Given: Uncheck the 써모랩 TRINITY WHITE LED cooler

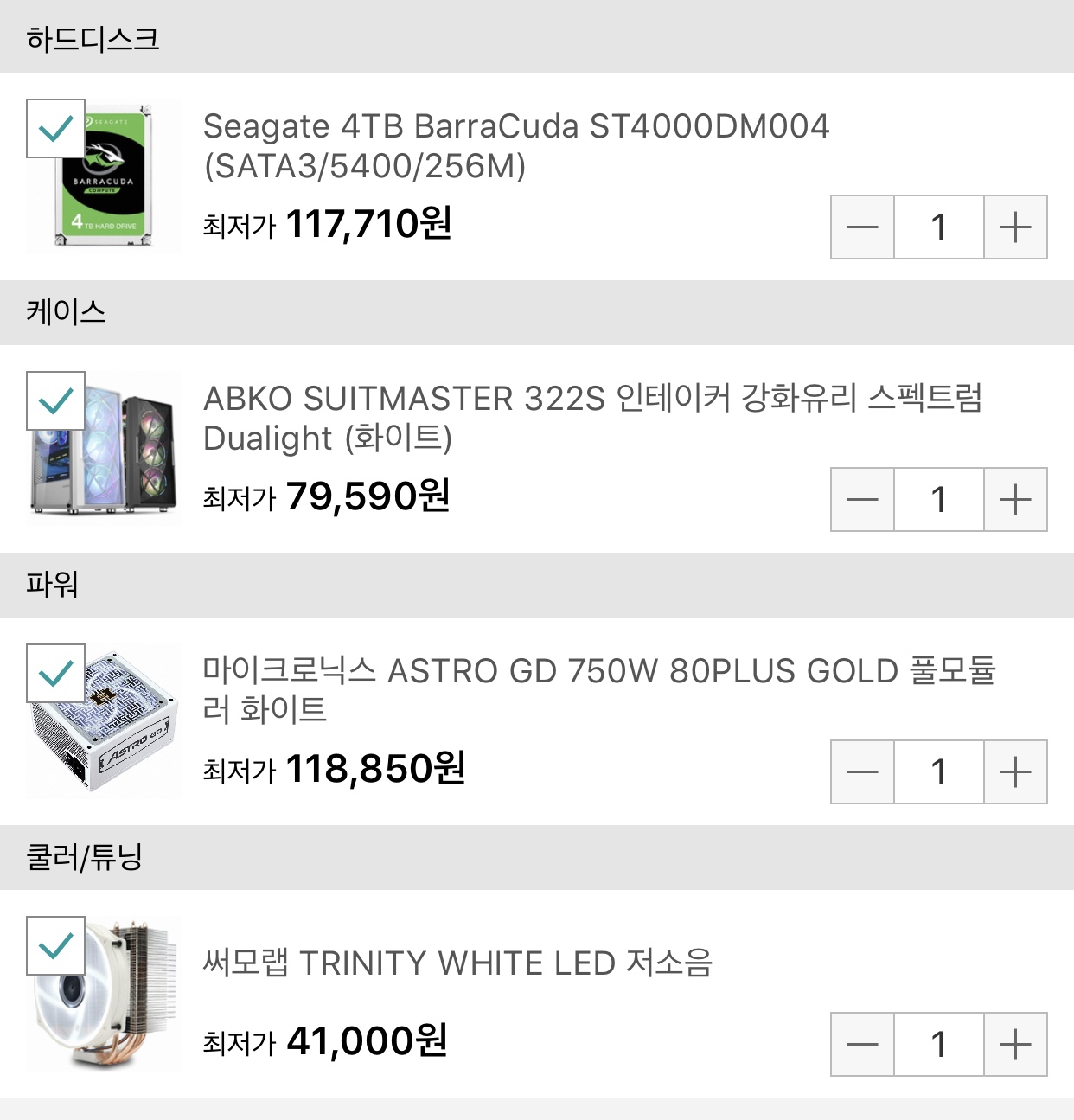Looking at the screenshot, I should coord(56,946).
